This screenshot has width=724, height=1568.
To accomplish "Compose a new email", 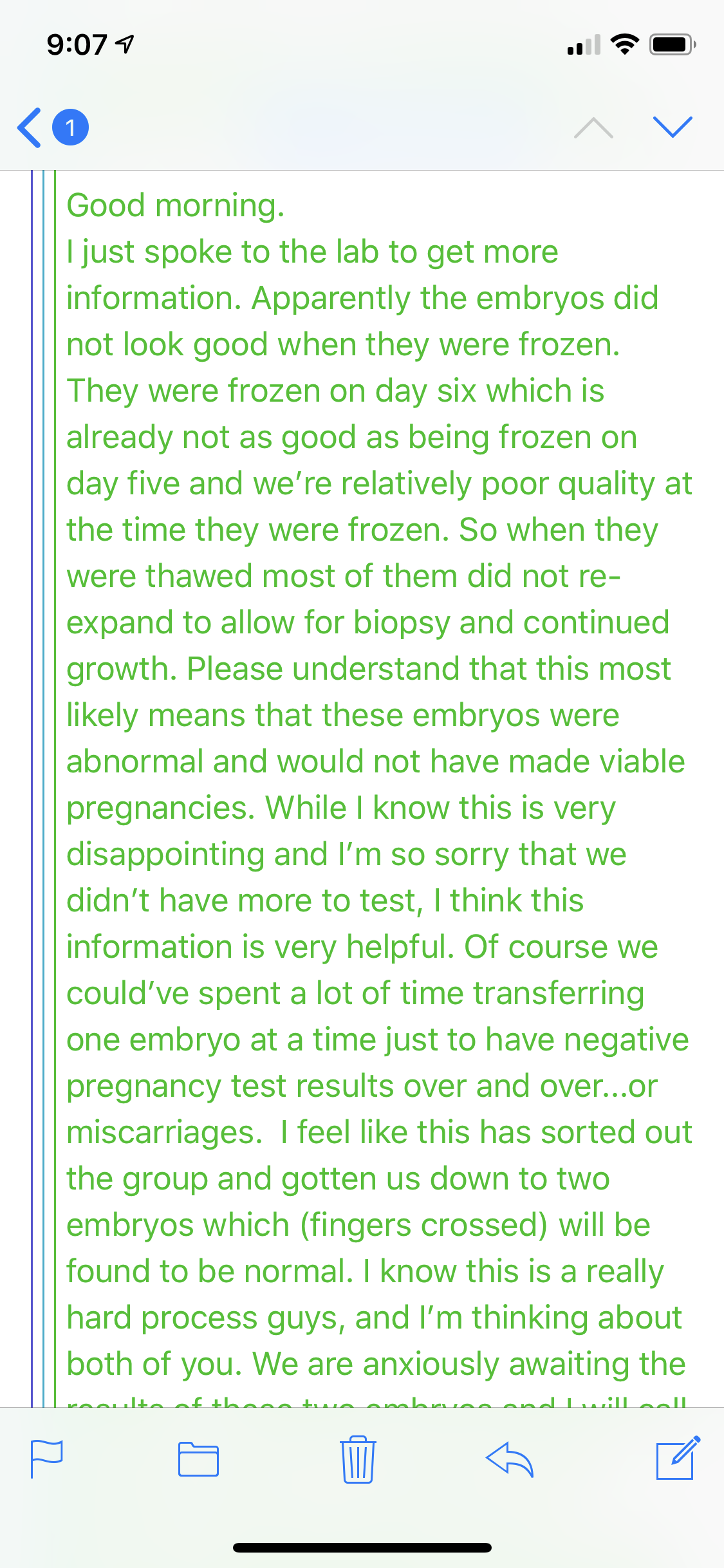I will click(676, 1459).
